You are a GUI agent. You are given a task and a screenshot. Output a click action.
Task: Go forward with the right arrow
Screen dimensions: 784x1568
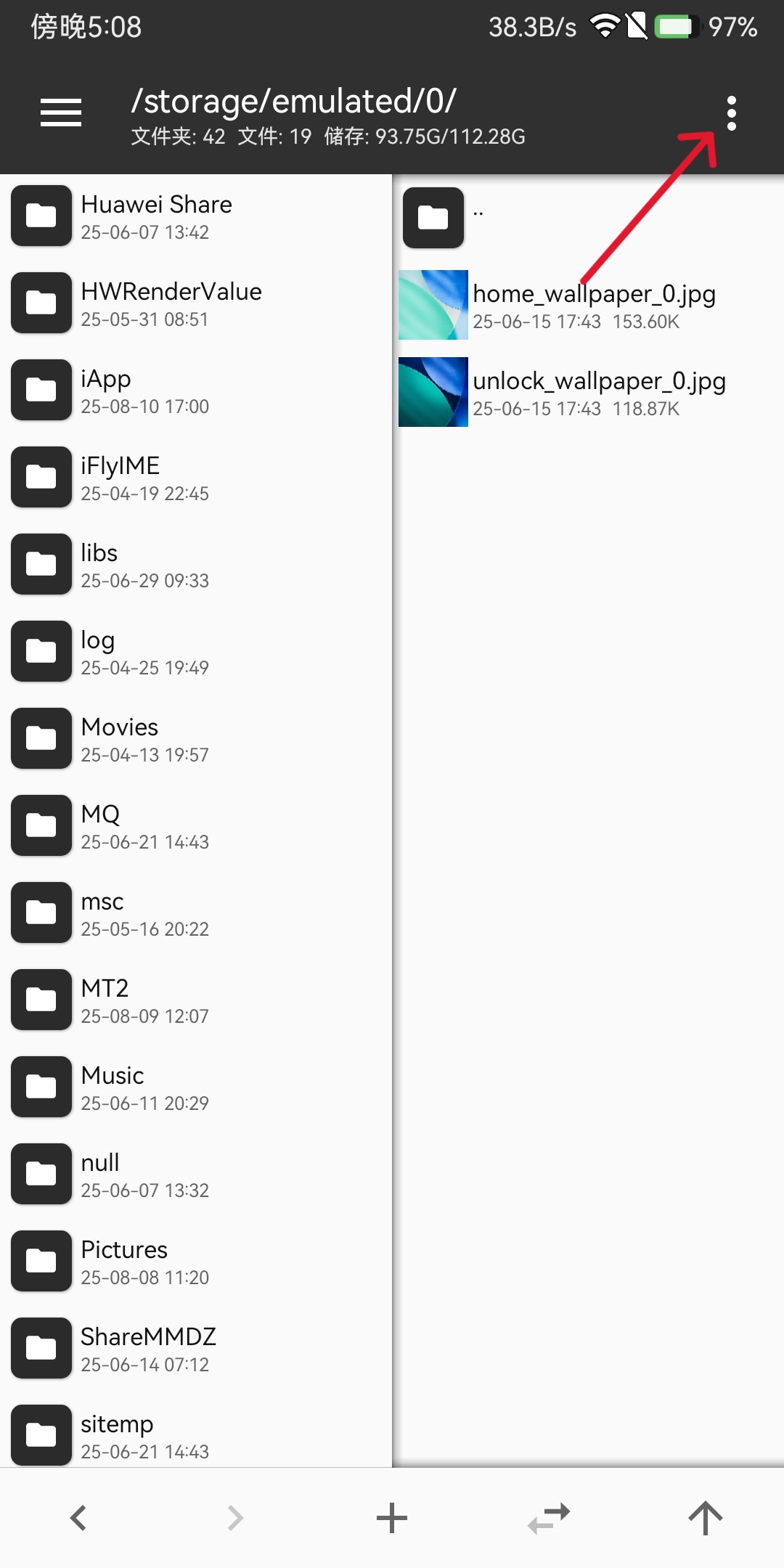[x=235, y=1517]
